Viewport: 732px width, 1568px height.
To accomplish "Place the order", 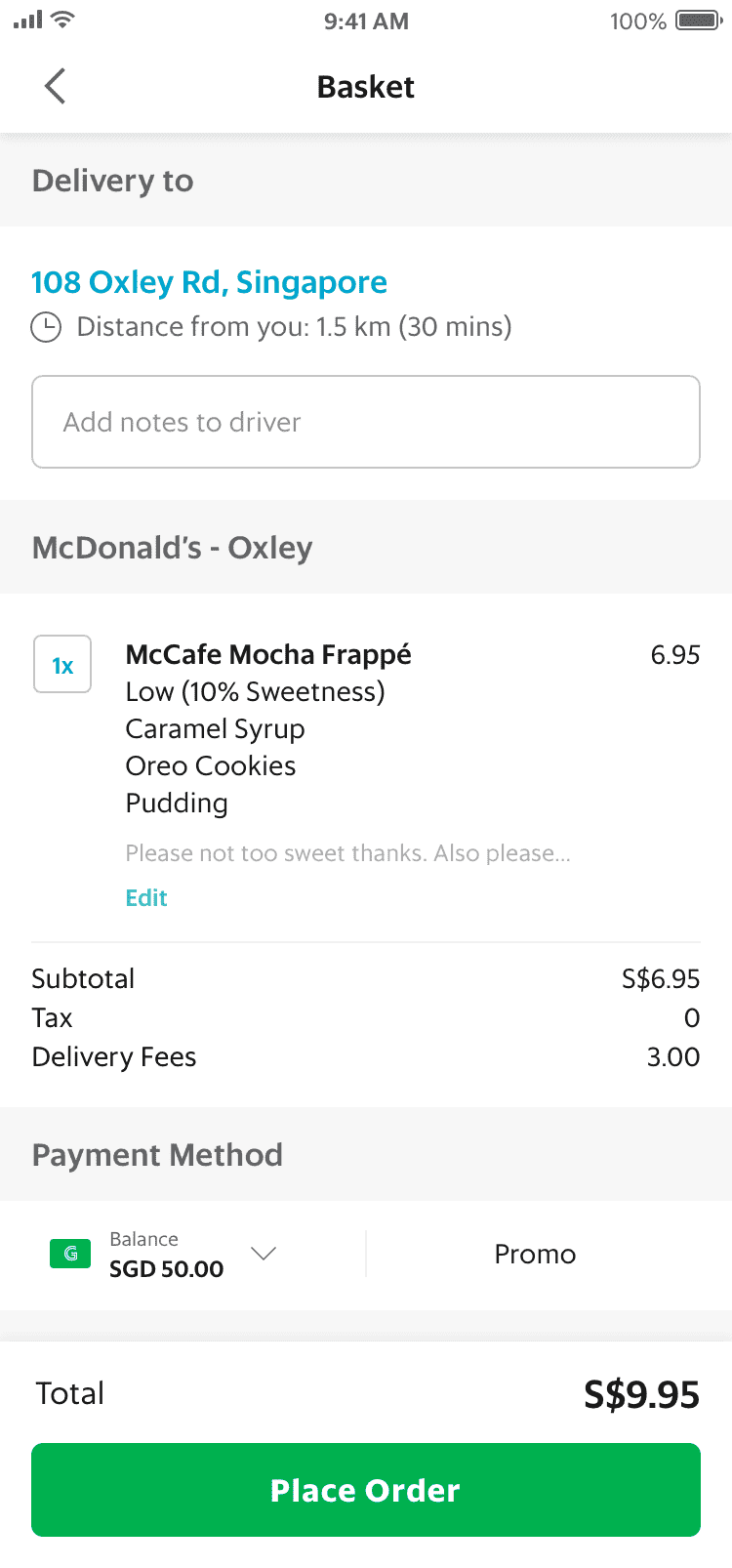I will (x=366, y=1490).
